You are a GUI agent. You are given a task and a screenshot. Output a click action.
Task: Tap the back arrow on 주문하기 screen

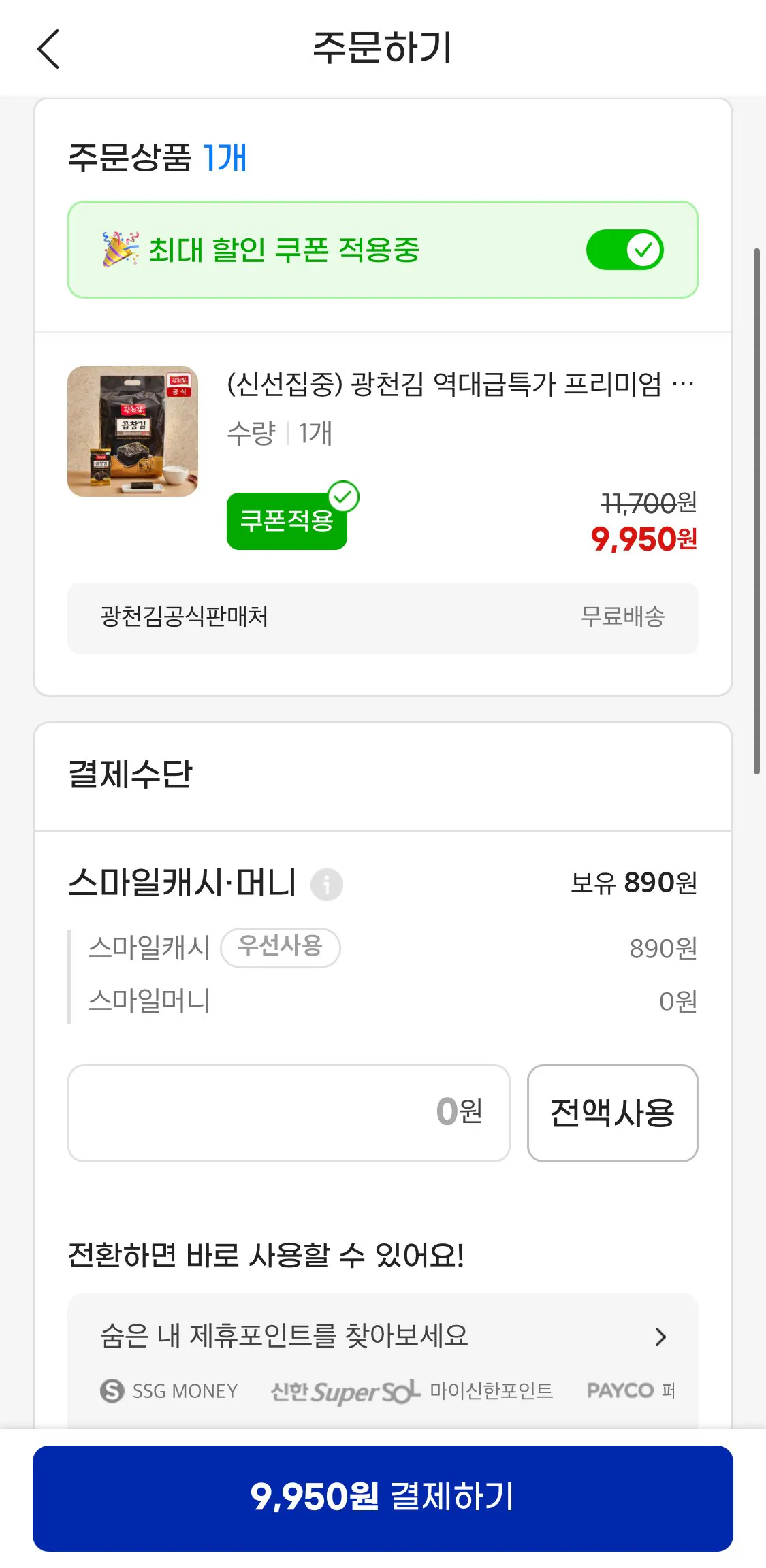click(48, 50)
